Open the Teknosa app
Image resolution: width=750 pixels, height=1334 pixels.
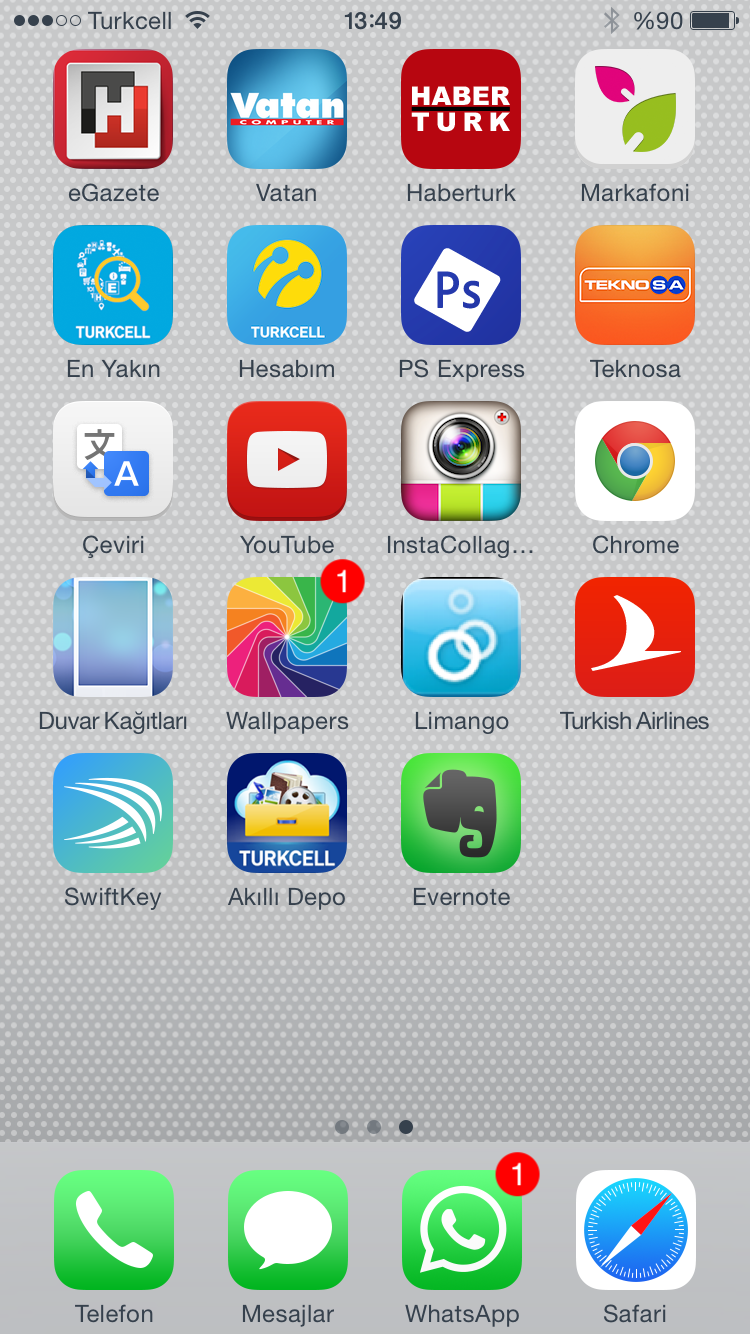click(635, 285)
